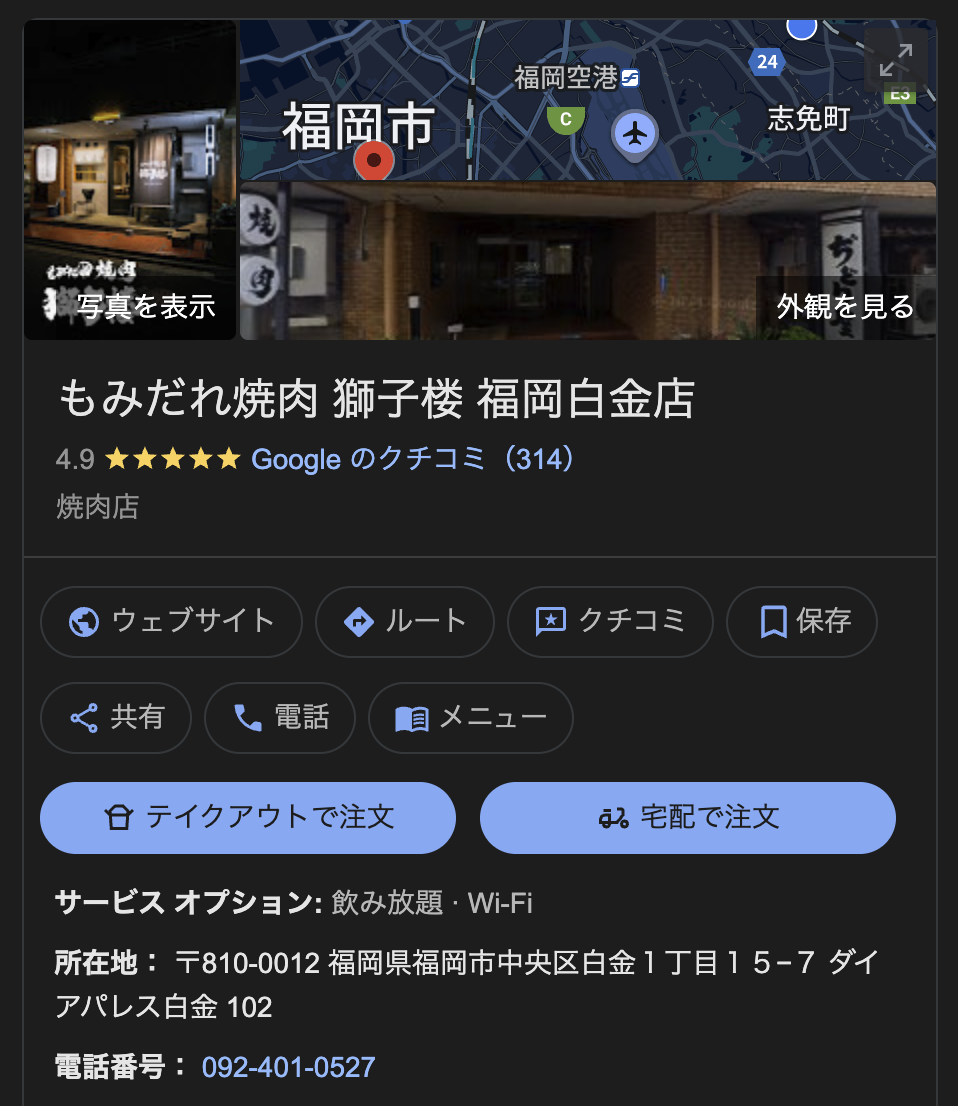Tap the クチコミ review chip
The image size is (958, 1106).
(x=610, y=621)
